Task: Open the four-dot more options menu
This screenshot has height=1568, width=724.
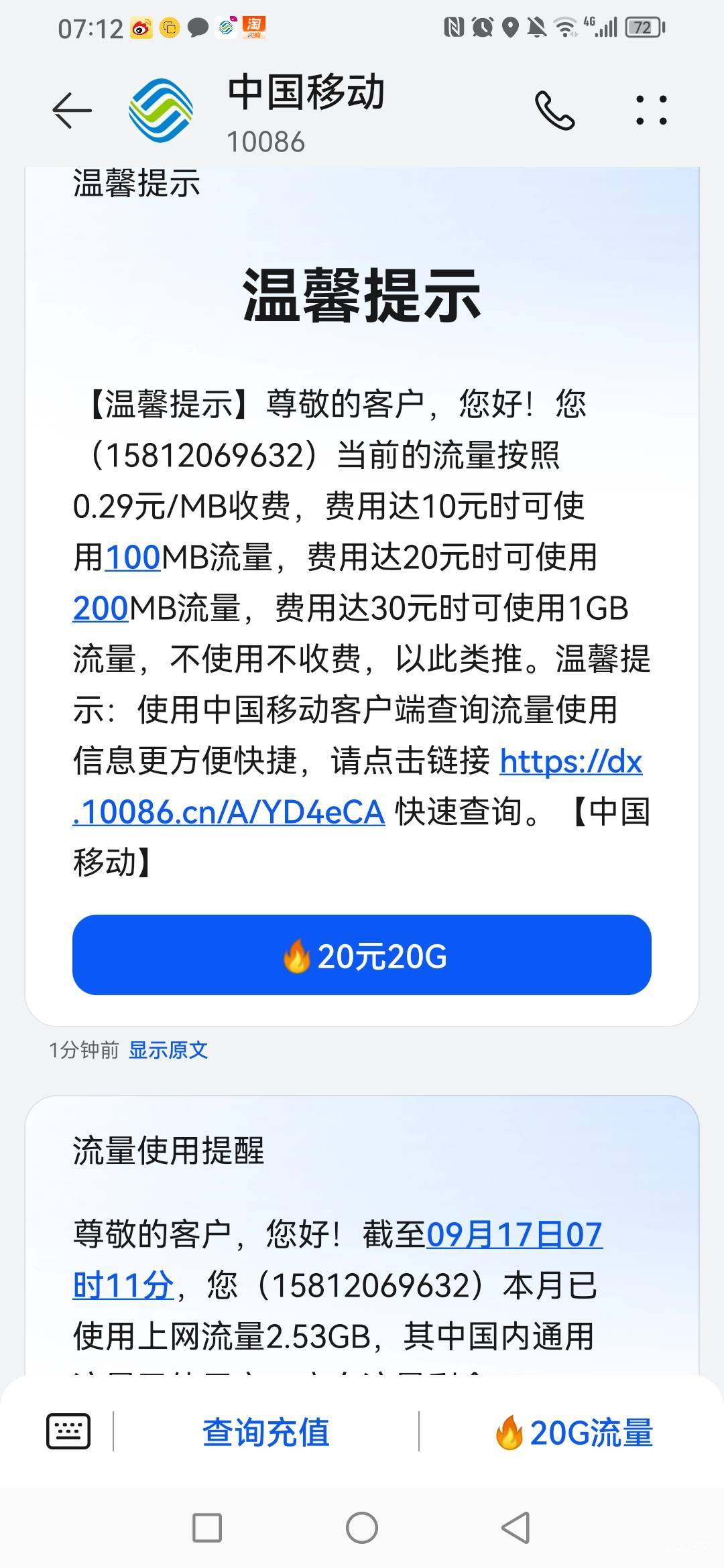Action: [x=651, y=111]
